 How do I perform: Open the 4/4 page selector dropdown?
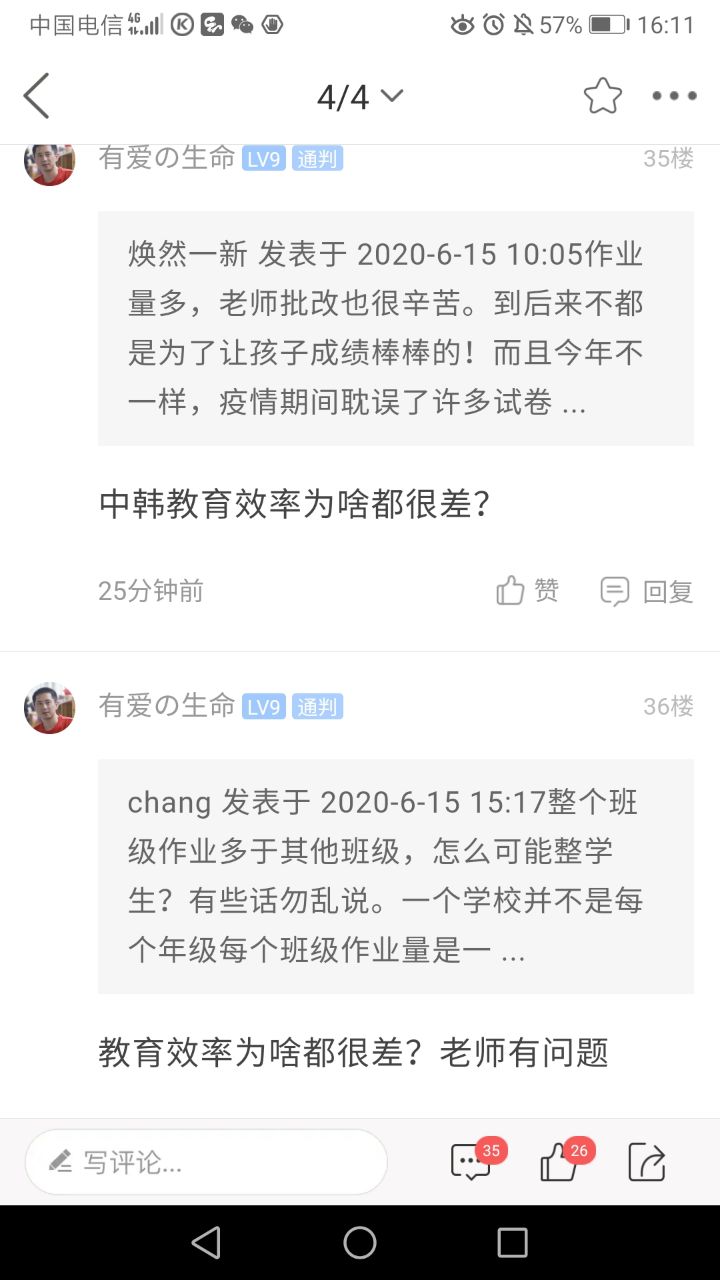[x=359, y=97]
